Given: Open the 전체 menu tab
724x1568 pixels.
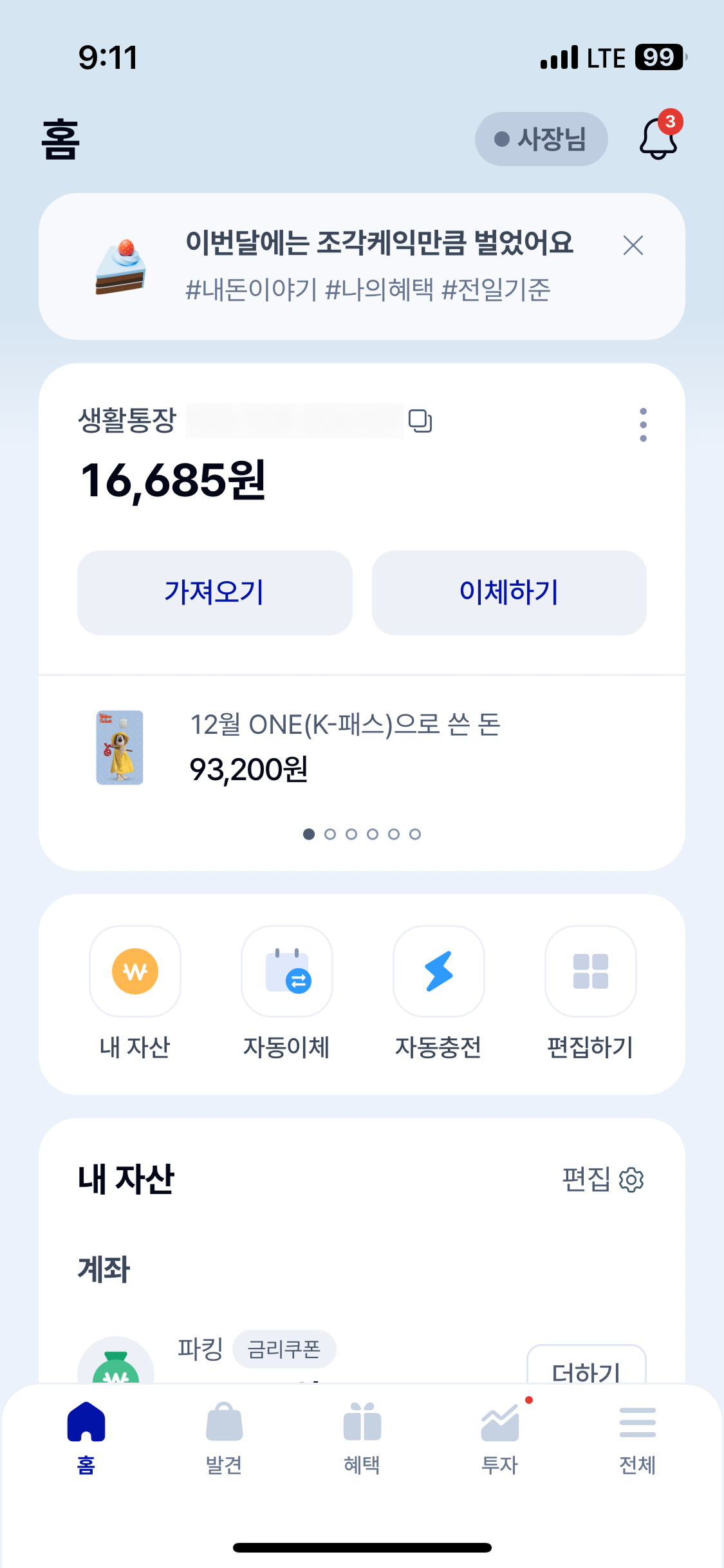Looking at the screenshot, I should click(637, 1438).
